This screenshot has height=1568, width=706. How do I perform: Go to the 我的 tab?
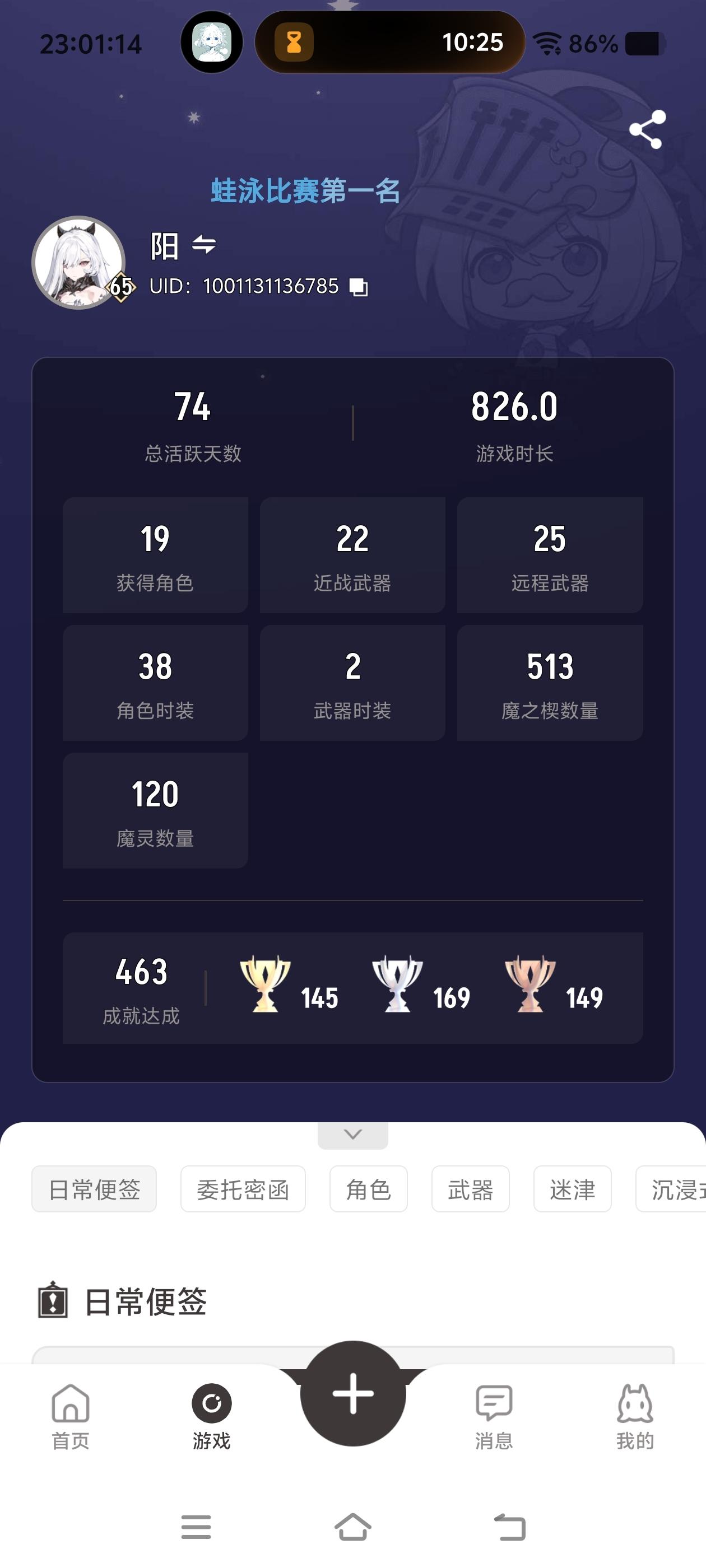point(635,1416)
